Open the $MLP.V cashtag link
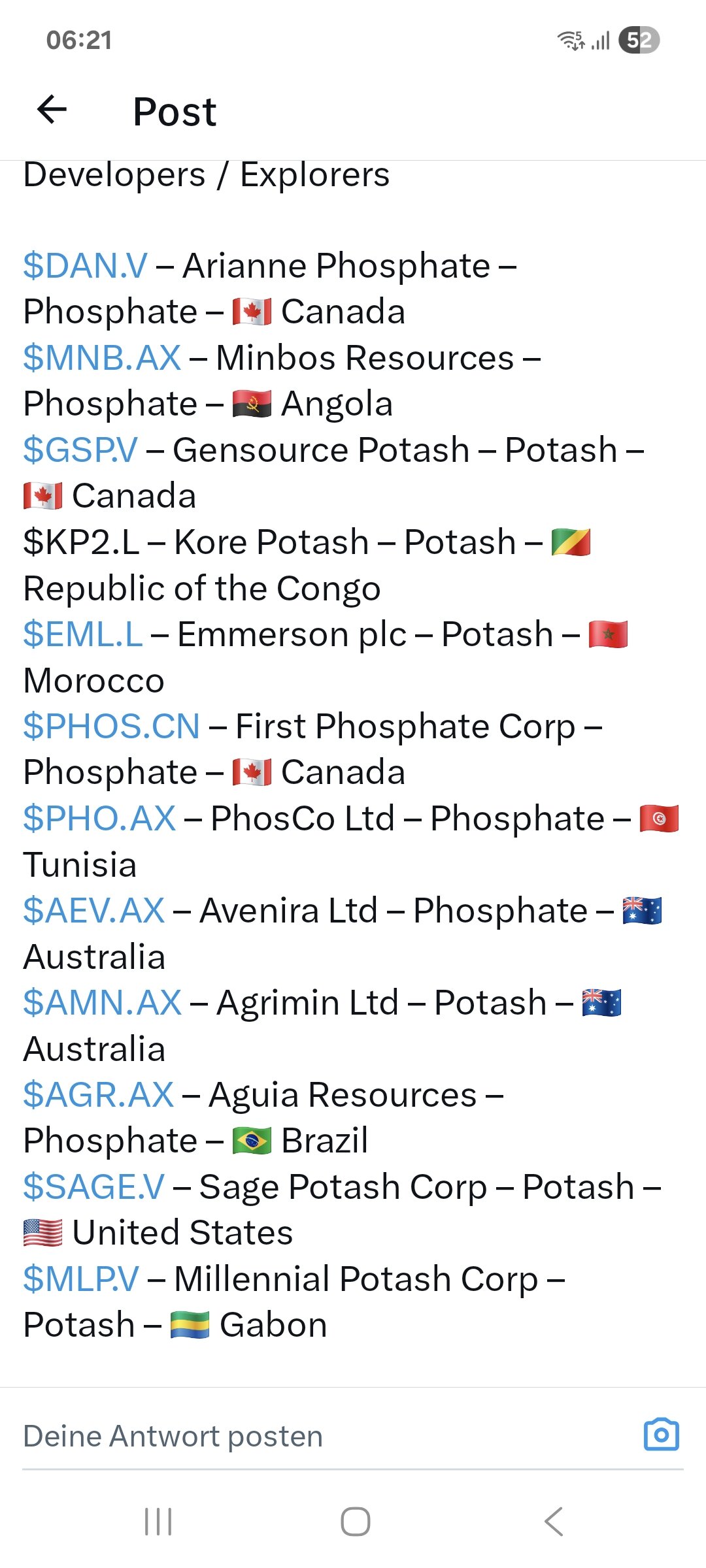This screenshot has height=1568, width=706. point(81,1279)
